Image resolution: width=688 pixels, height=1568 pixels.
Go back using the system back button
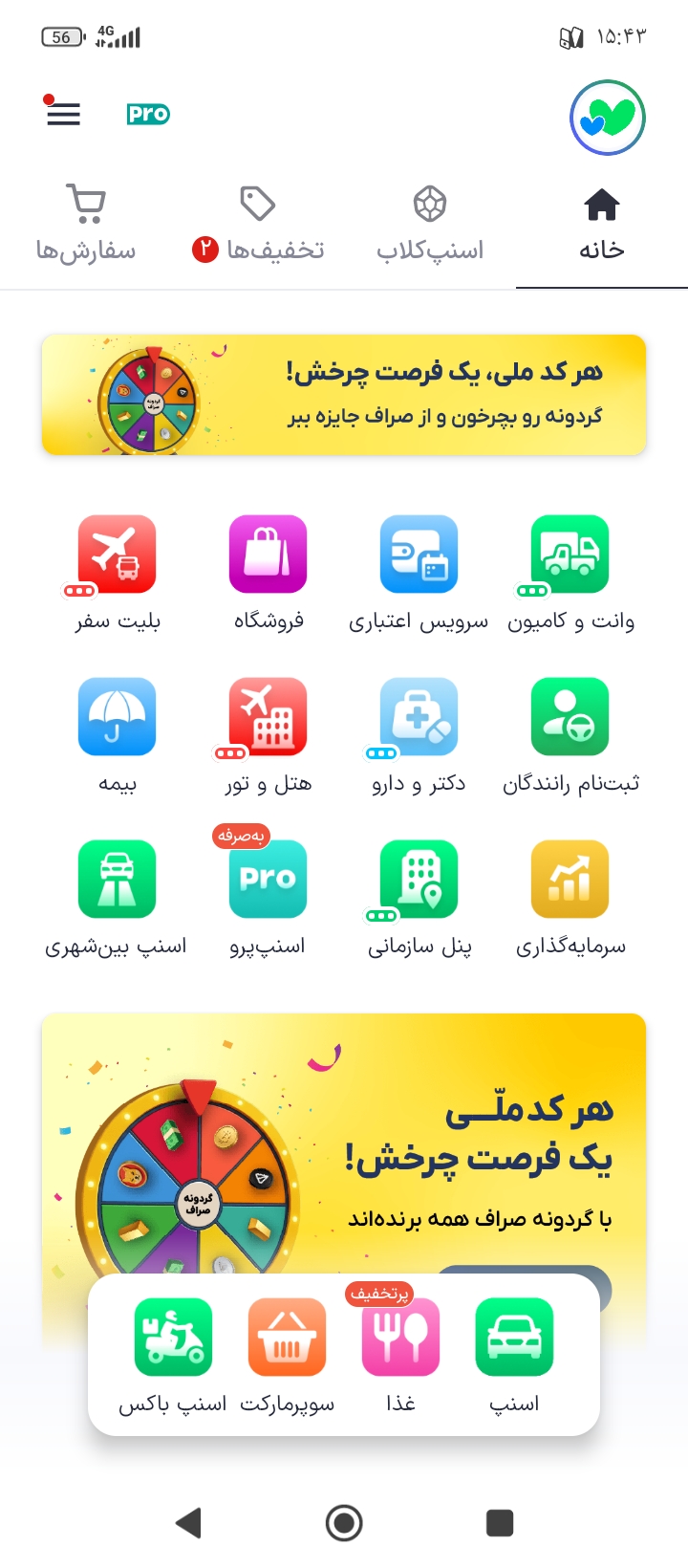189,1522
